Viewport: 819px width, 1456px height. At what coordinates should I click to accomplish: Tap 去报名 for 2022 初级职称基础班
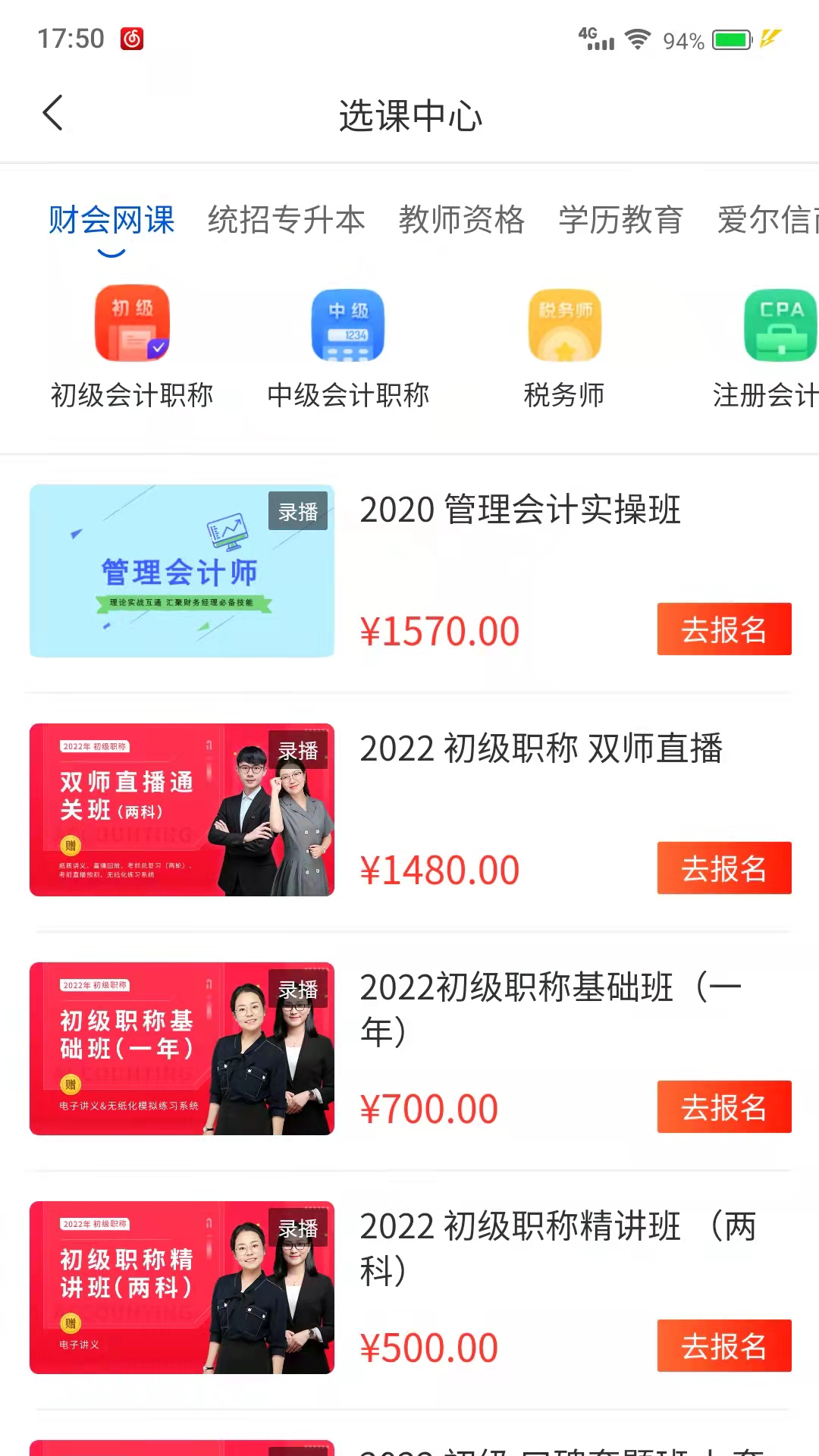pos(723,1107)
